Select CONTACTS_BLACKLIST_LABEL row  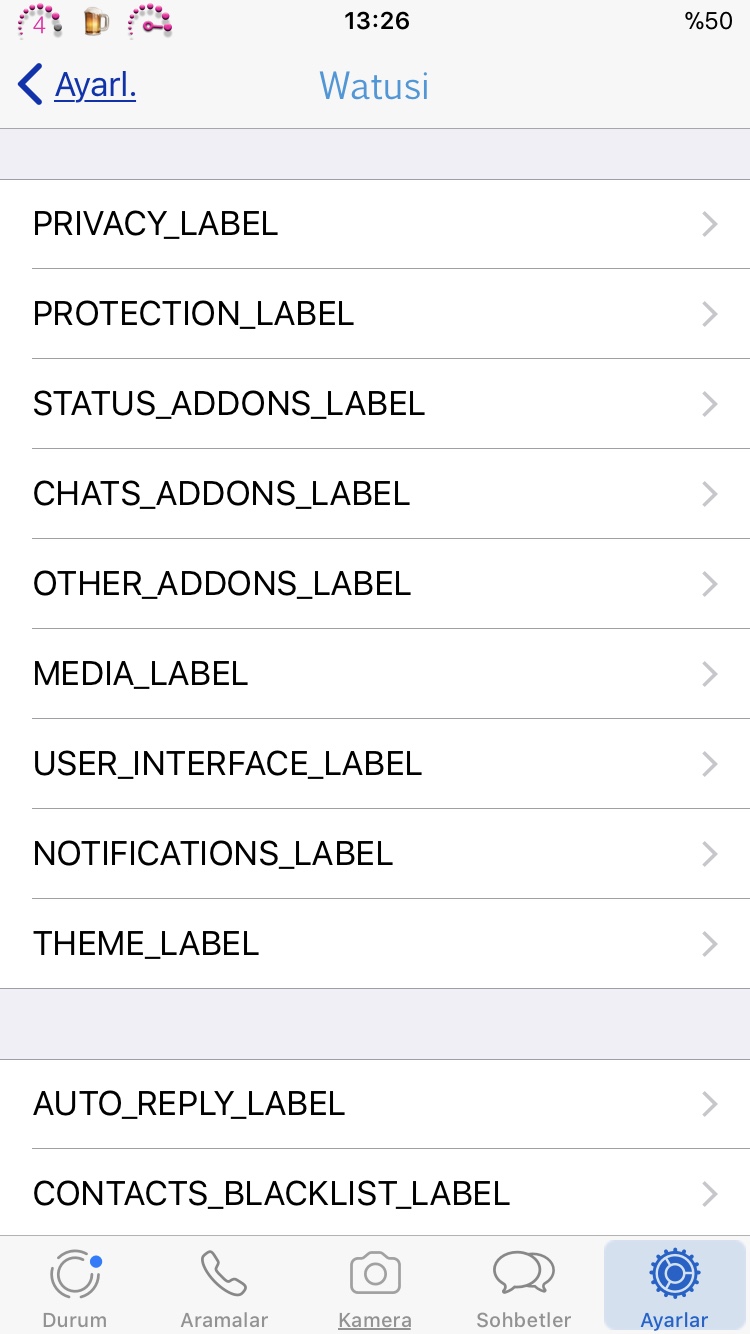[375, 1194]
